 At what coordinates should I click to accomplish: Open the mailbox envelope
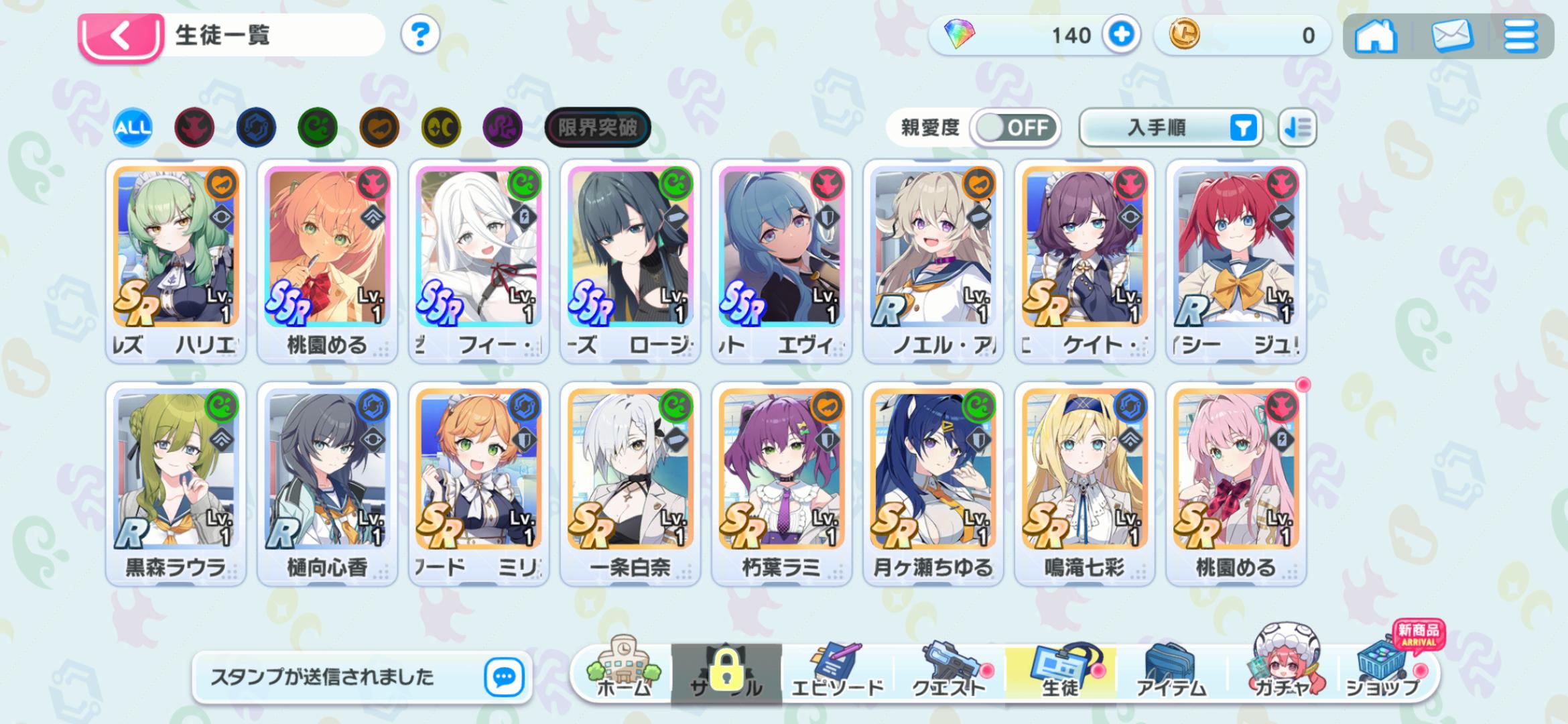pyautogui.click(x=1451, y=36)
